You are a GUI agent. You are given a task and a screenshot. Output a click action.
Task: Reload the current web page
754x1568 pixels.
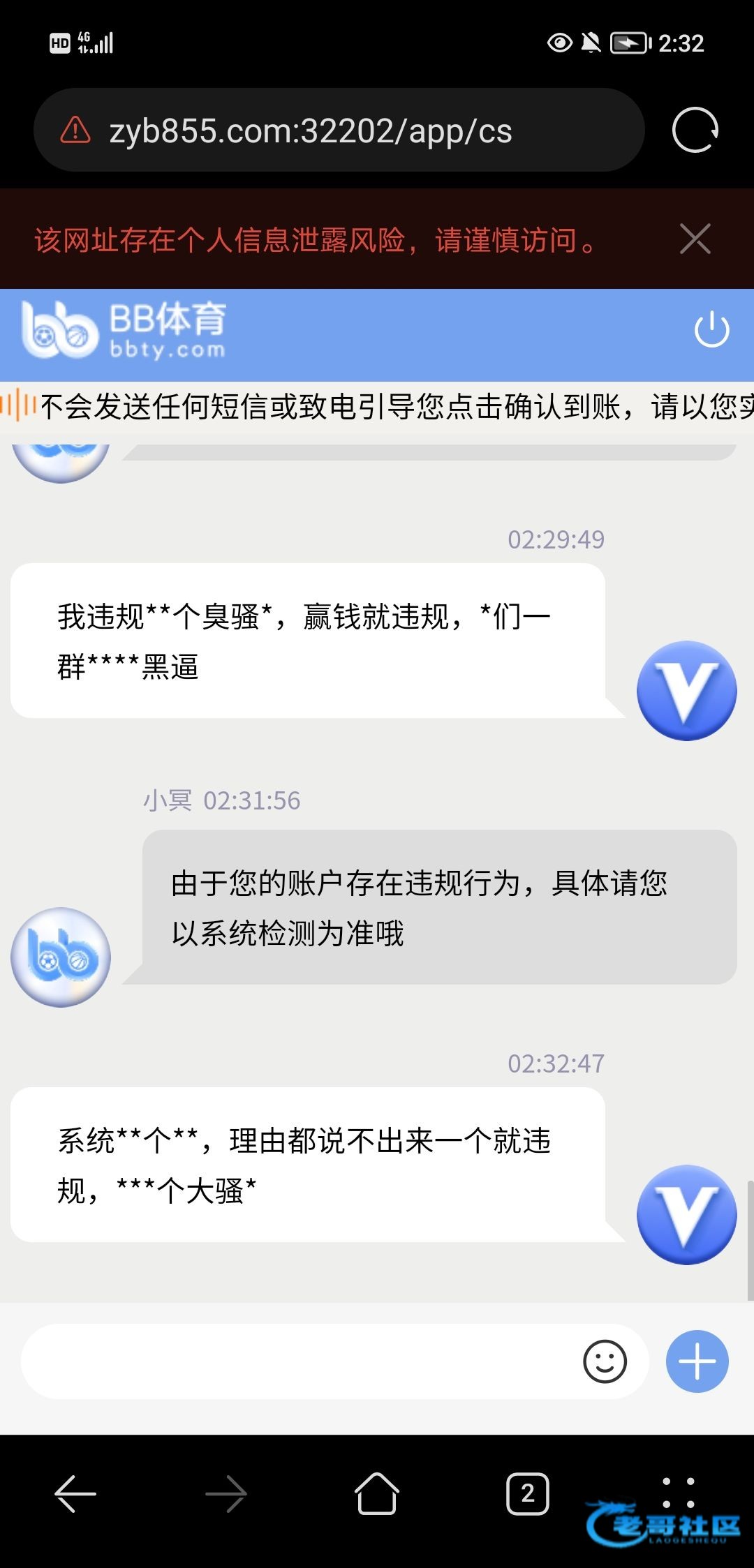tap(695, 130)
